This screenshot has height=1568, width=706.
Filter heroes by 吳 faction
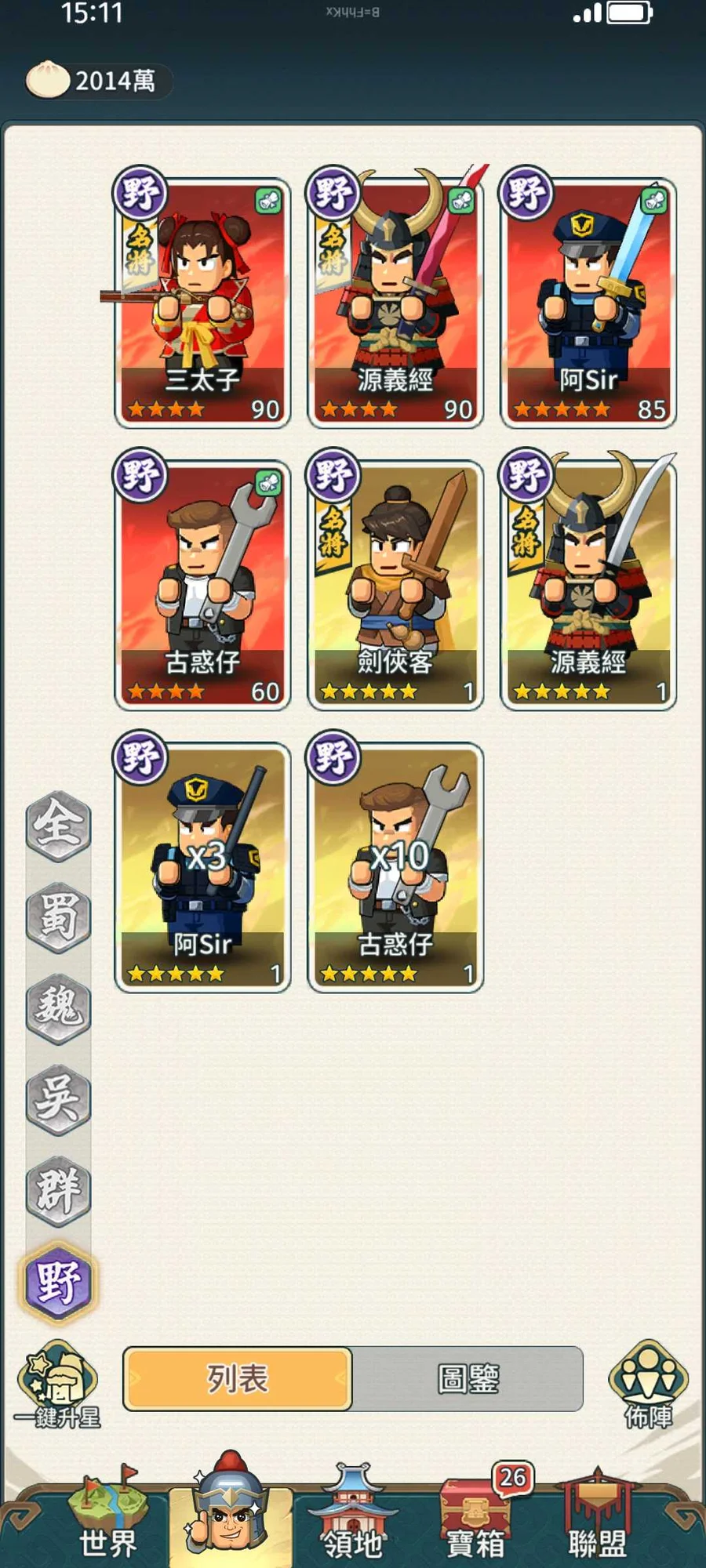(x=59, y=1100)
